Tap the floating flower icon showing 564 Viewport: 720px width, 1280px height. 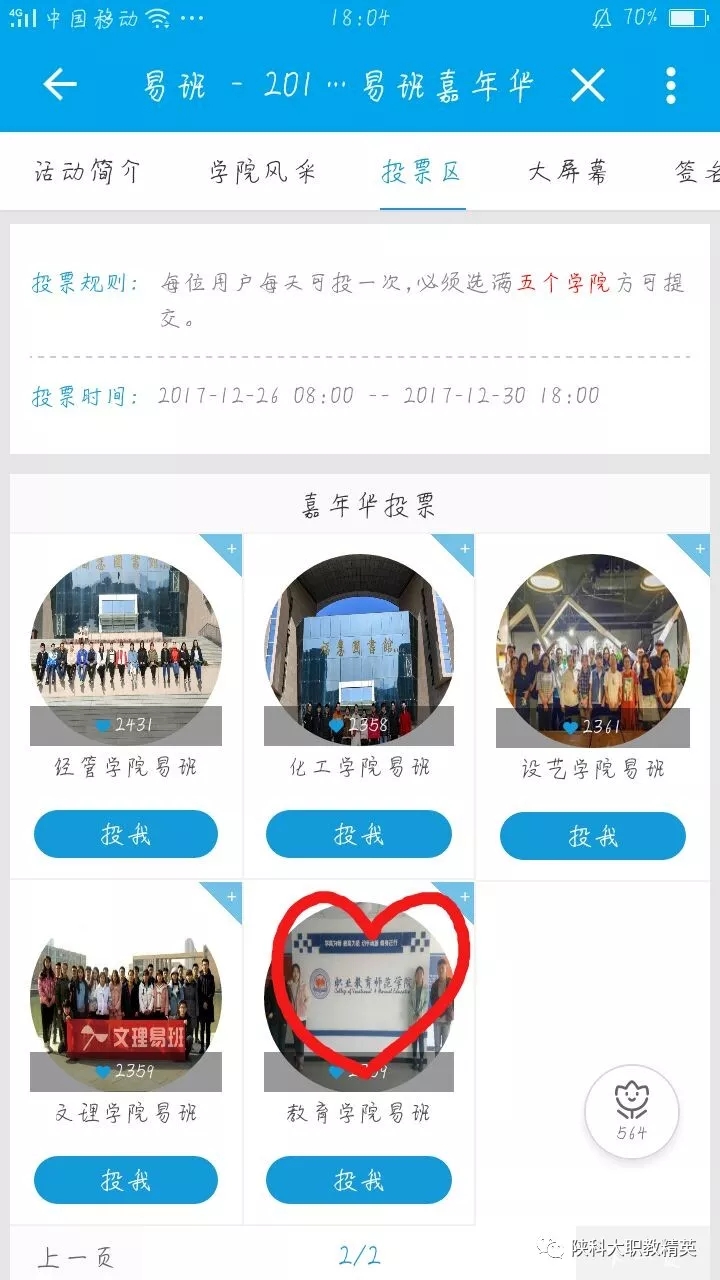coord(632,1111)
